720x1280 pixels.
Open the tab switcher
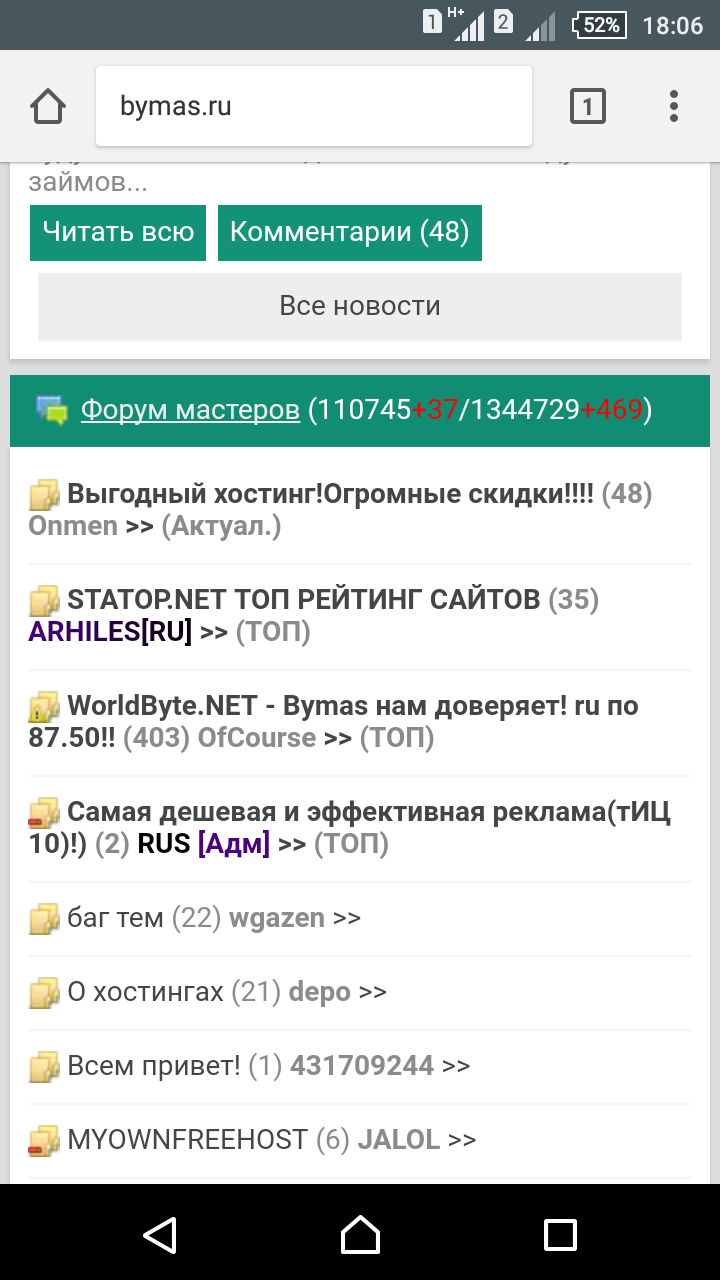click(587, 106)
